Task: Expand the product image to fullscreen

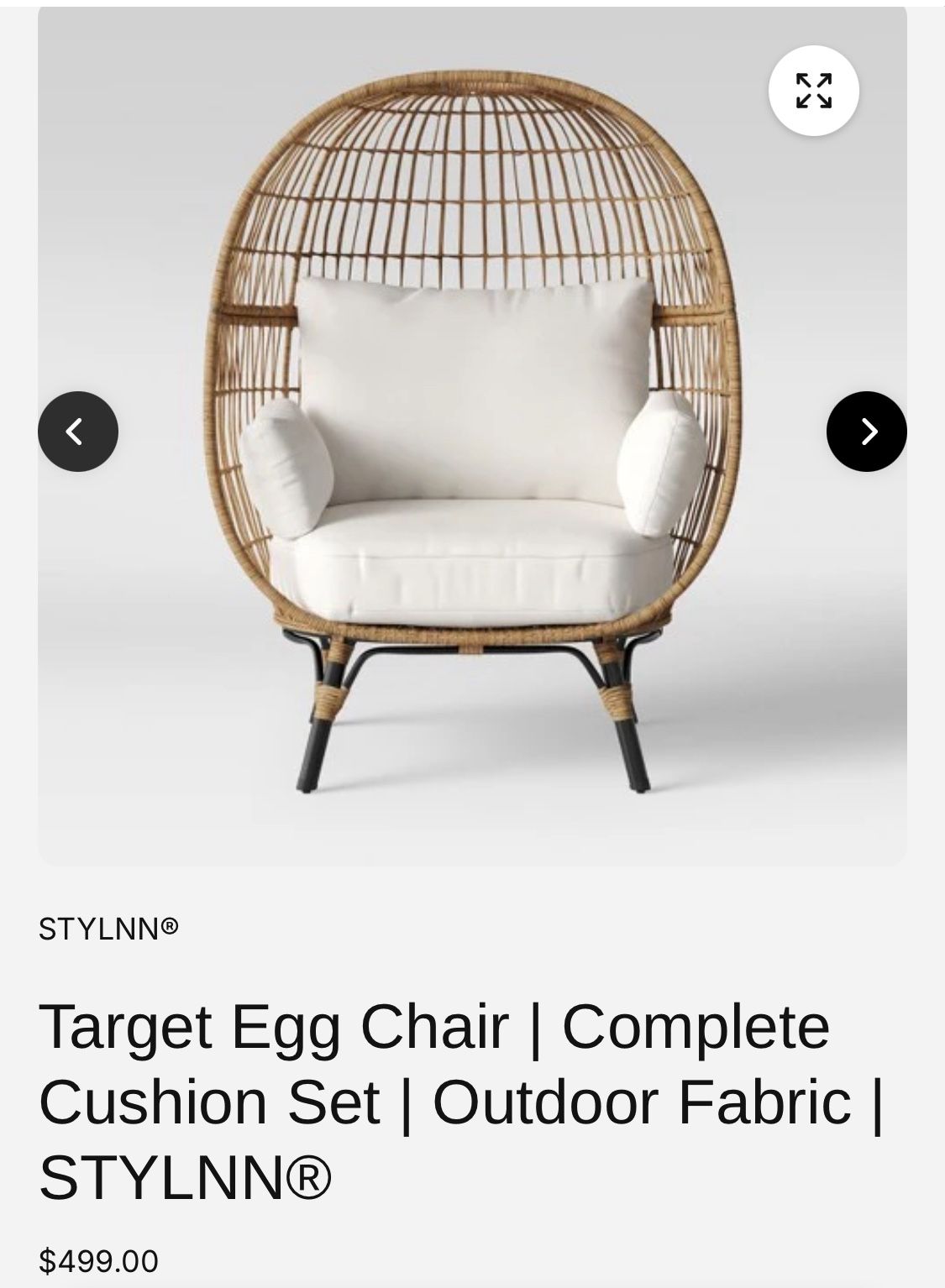Action: click(813, 91)
